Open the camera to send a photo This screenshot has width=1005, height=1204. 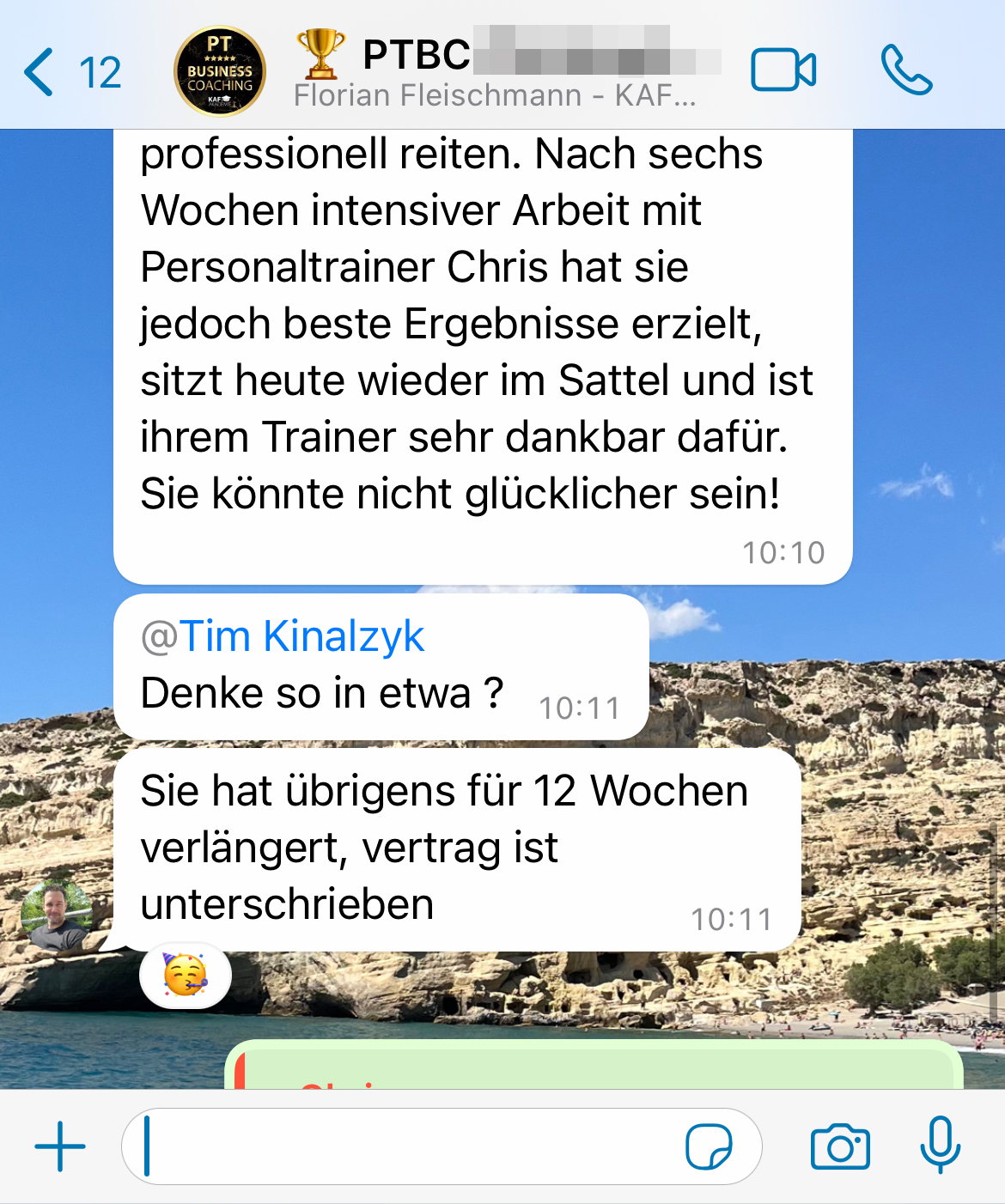[x=839, y=1146]
